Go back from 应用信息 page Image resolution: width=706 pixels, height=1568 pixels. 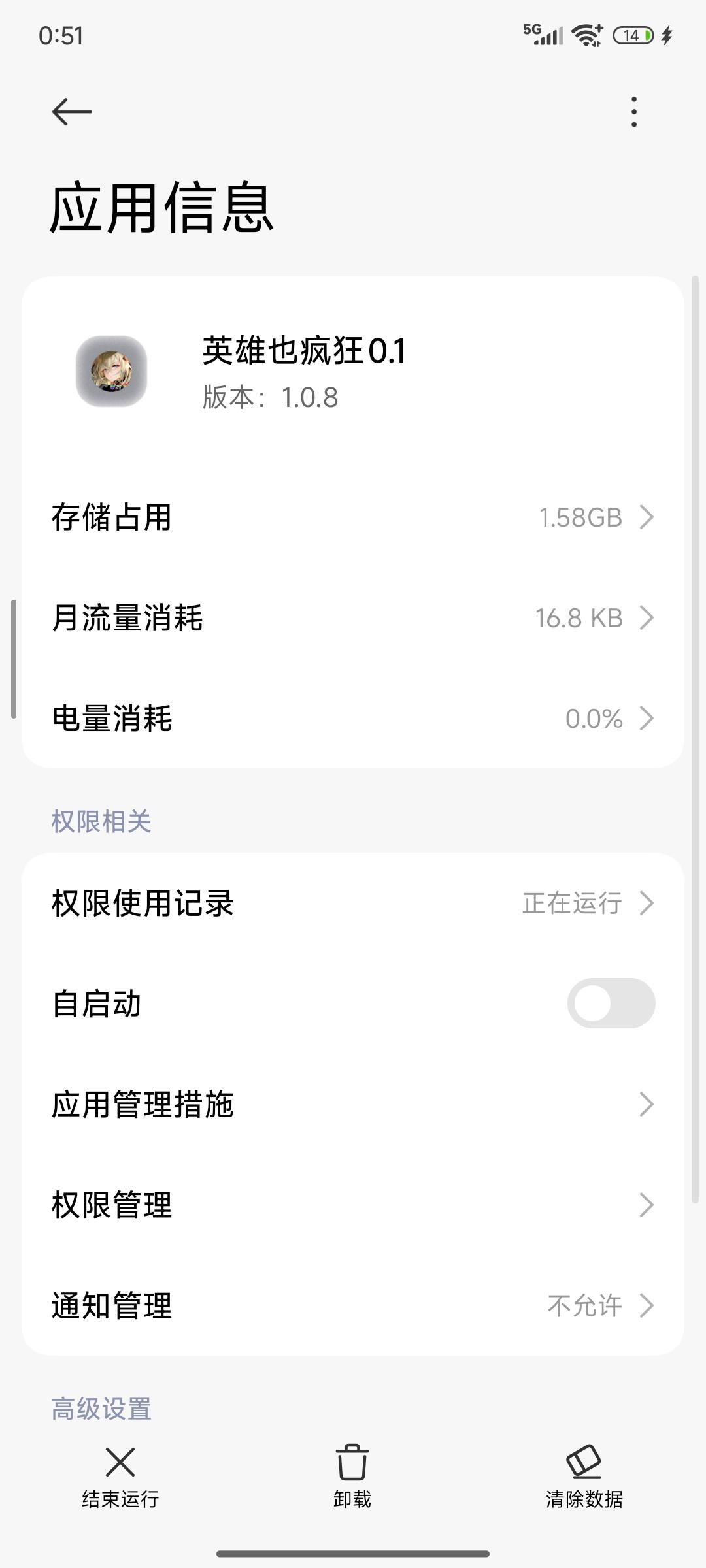[x=72, y=112]
